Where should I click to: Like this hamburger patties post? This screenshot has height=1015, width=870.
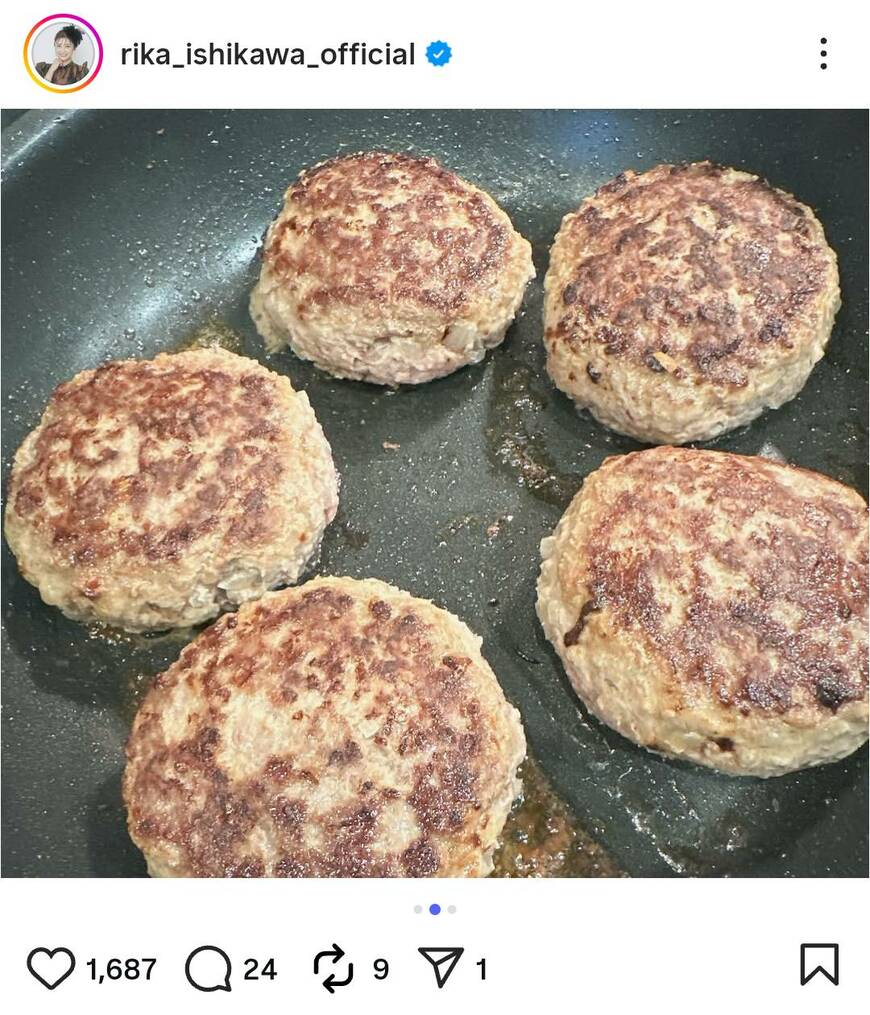[x=51, y=968]
